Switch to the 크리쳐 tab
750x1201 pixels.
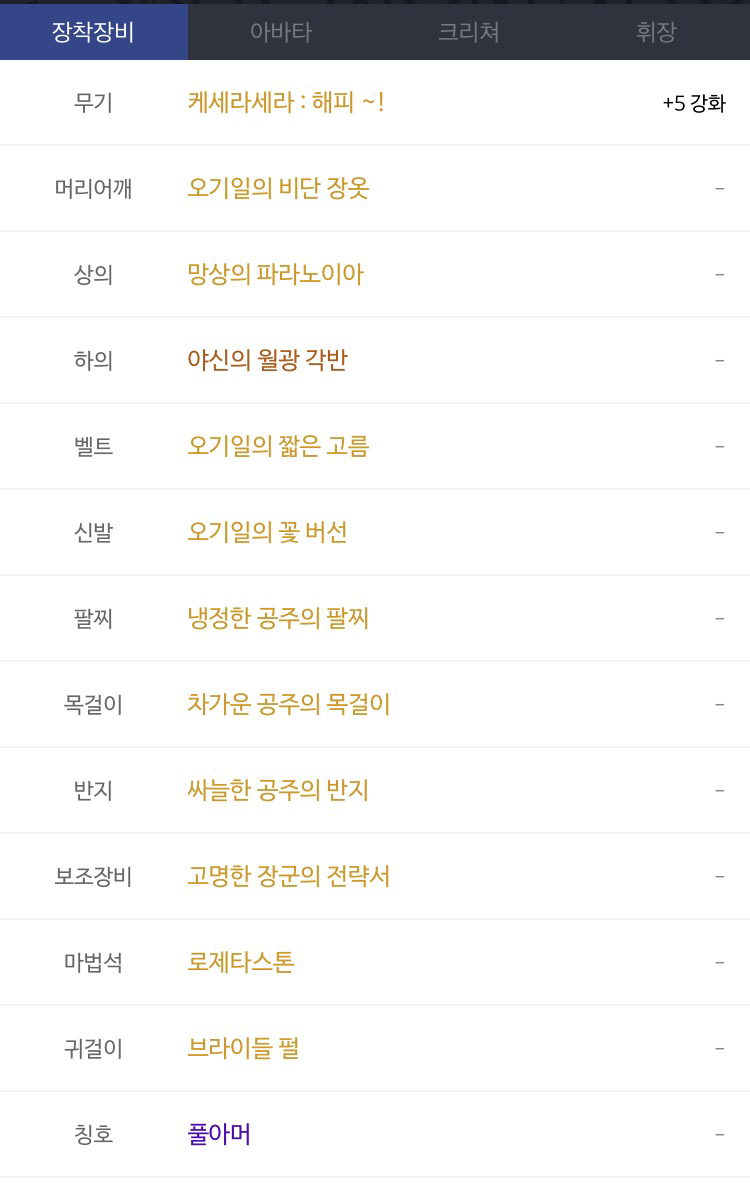tap(468, 32)
